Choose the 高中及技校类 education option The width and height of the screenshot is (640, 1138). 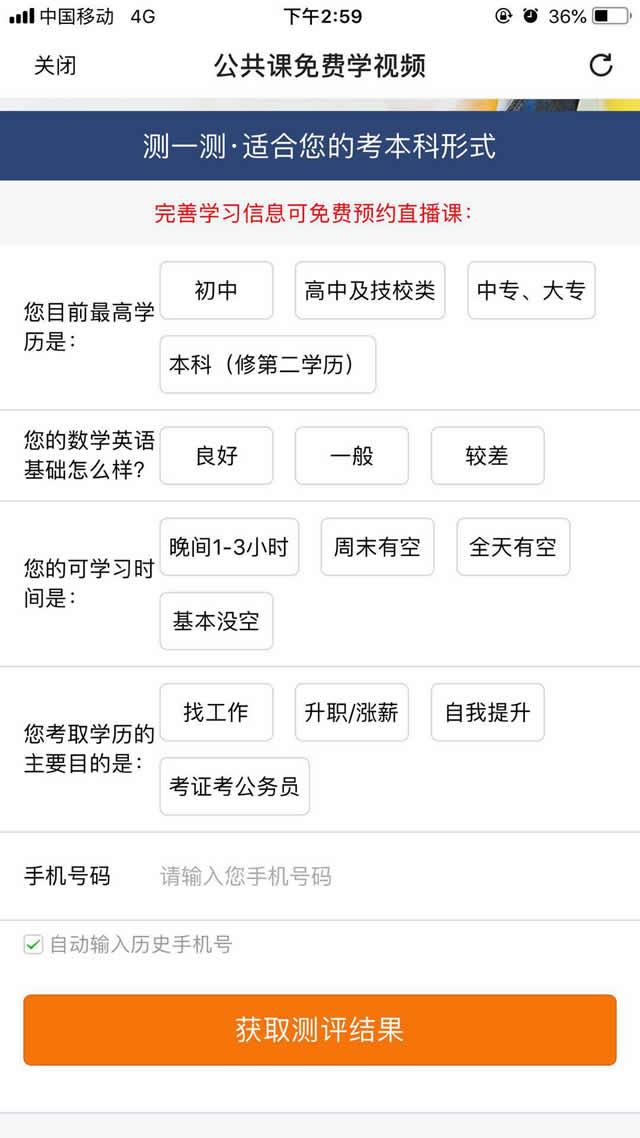pos(370,291)
